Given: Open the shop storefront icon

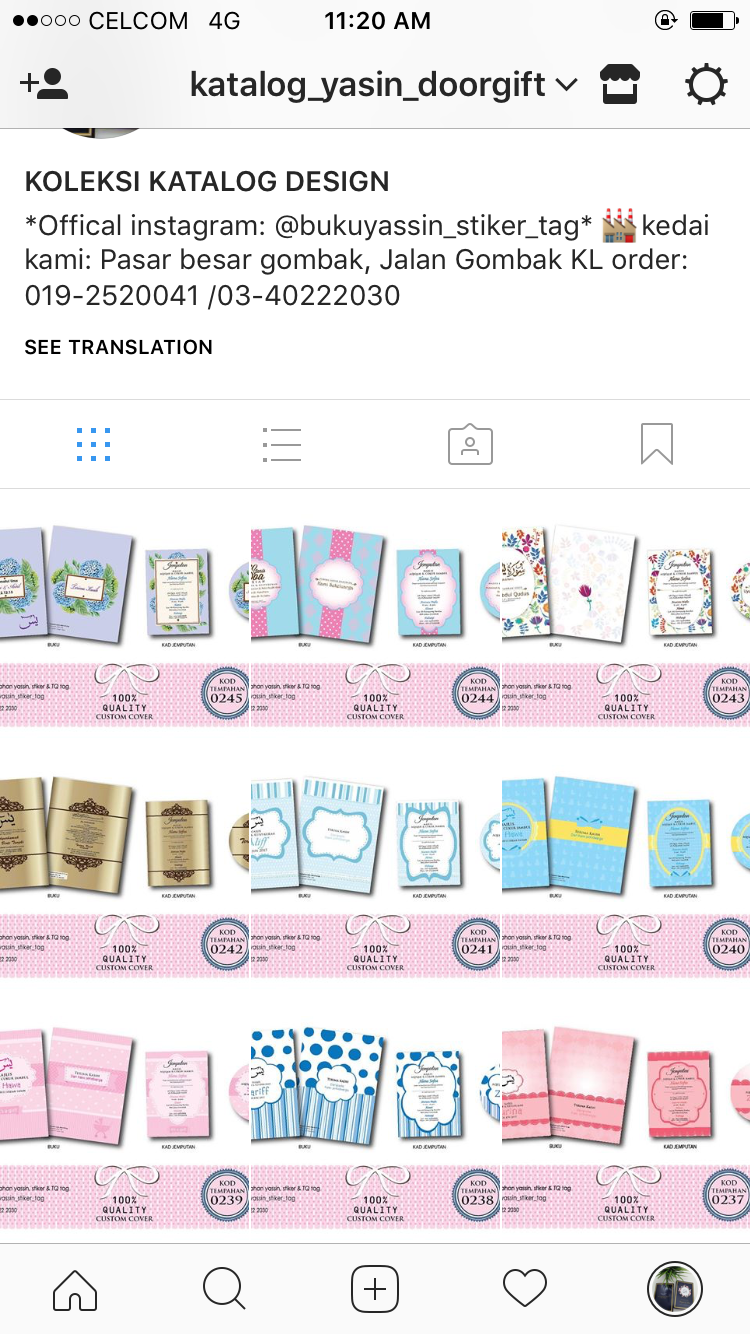Looking at the screenshot, I should (619, 85).
